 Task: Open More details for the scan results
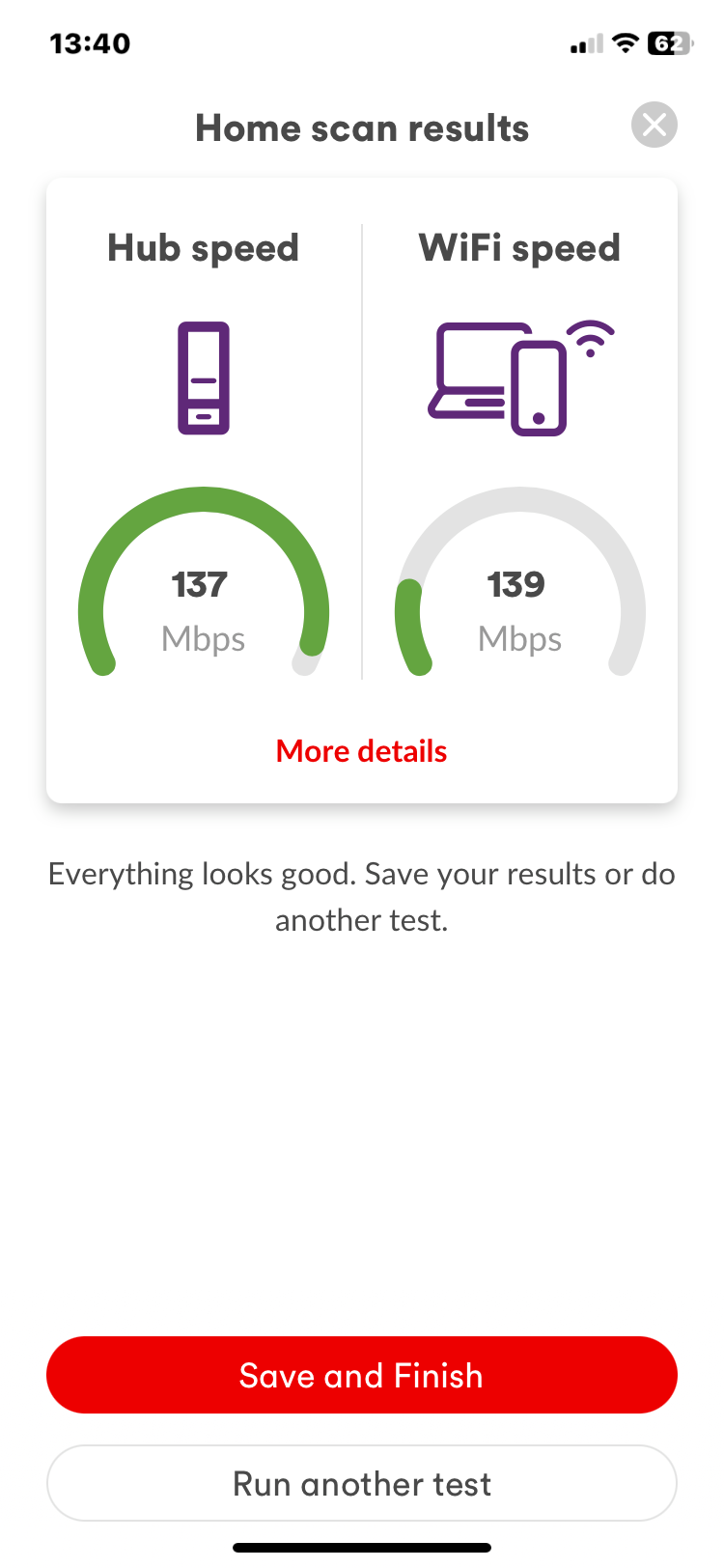[360, 750]
